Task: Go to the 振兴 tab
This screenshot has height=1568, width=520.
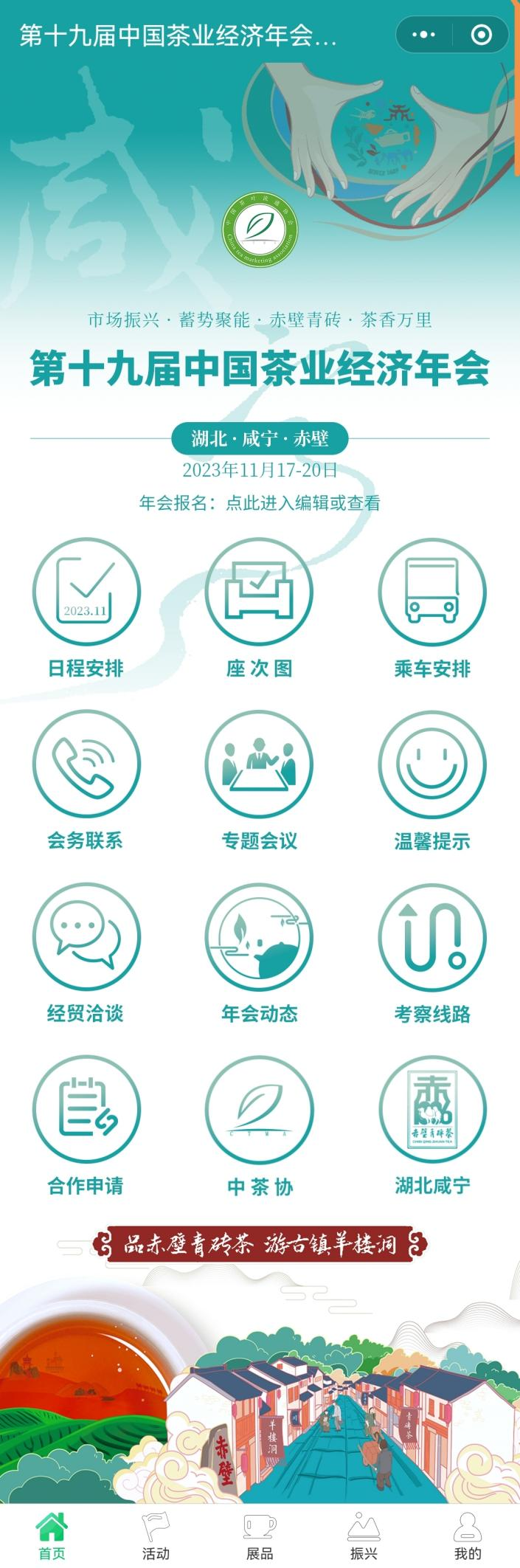Action: (364, 1538)
